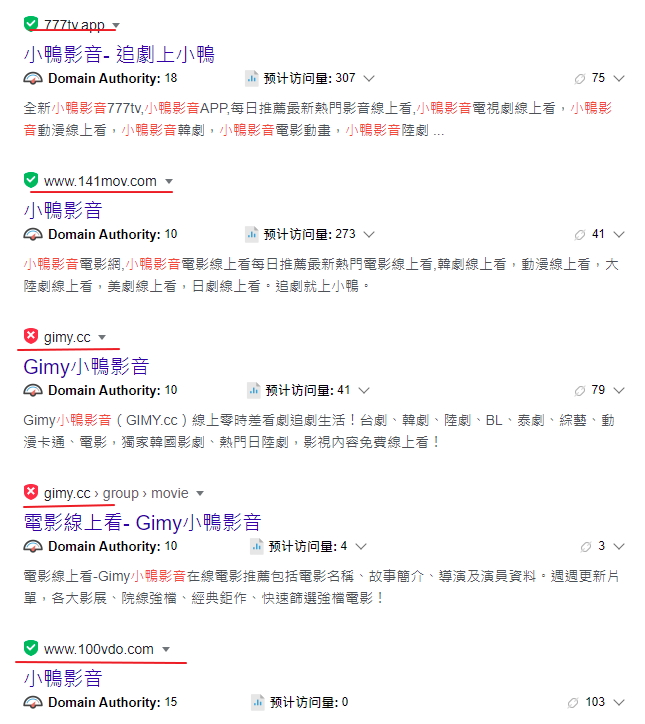
Task: Expand 预计访问量 273 details
Action: 369,234
